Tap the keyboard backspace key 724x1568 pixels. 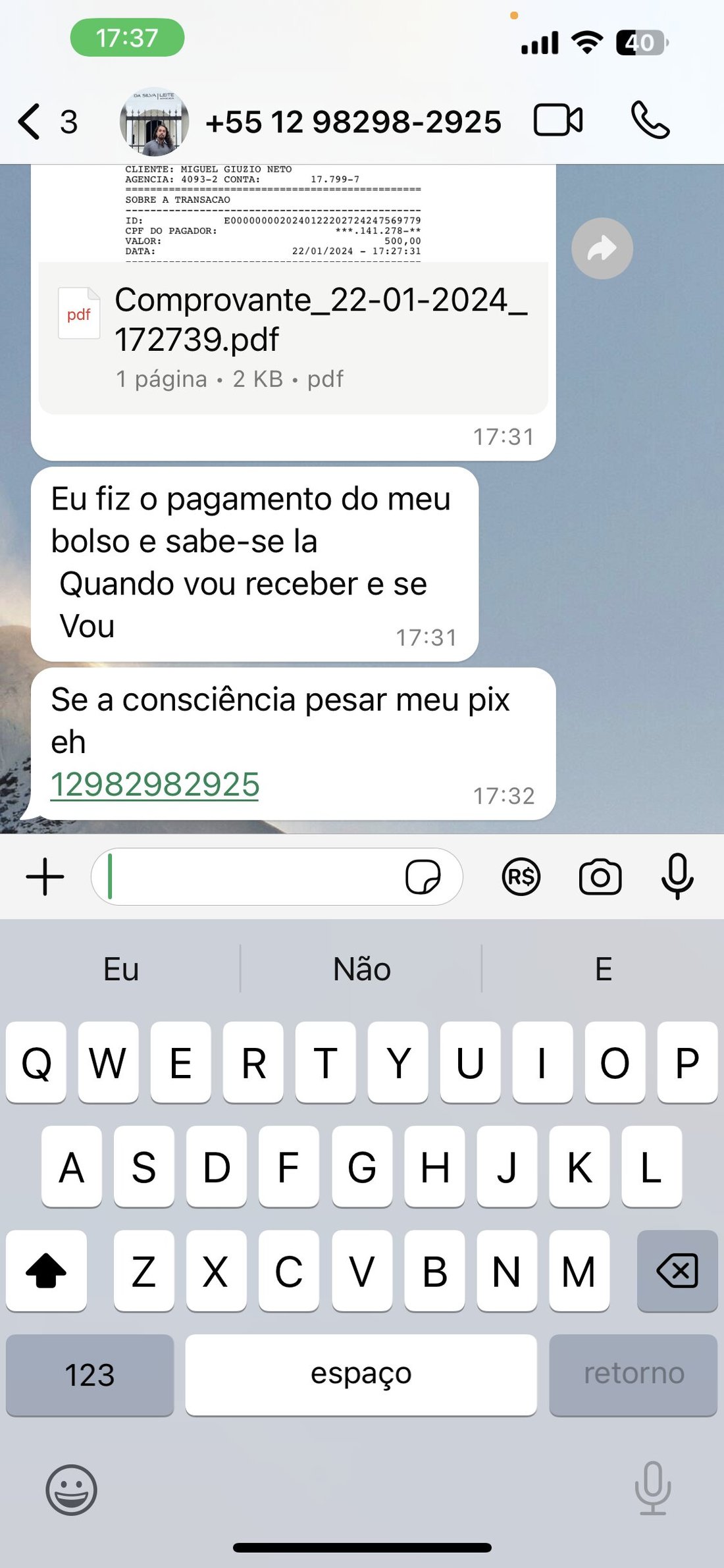click(677, 1270)
